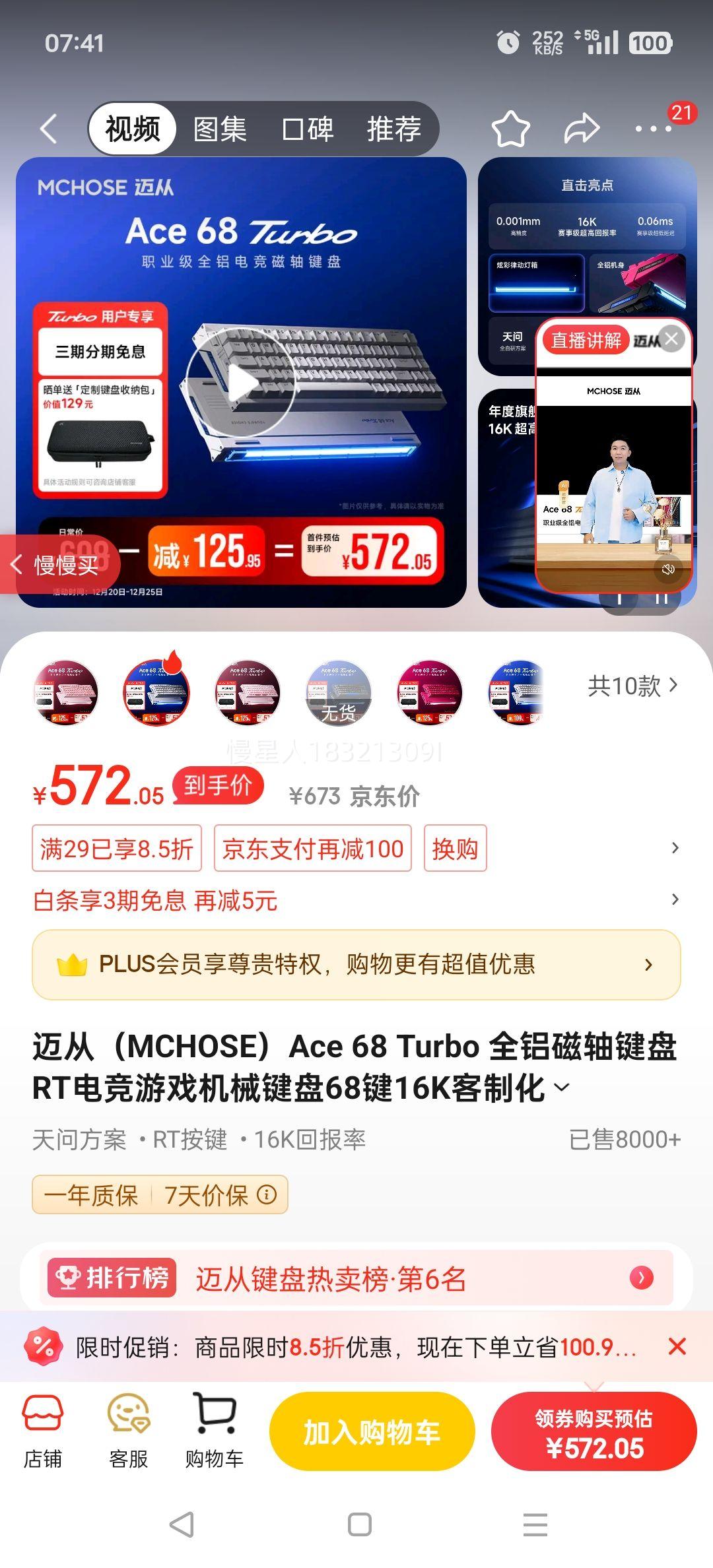Open the three-dot overflow menu
Screen dimensions: 713x1568
[652, 129]
